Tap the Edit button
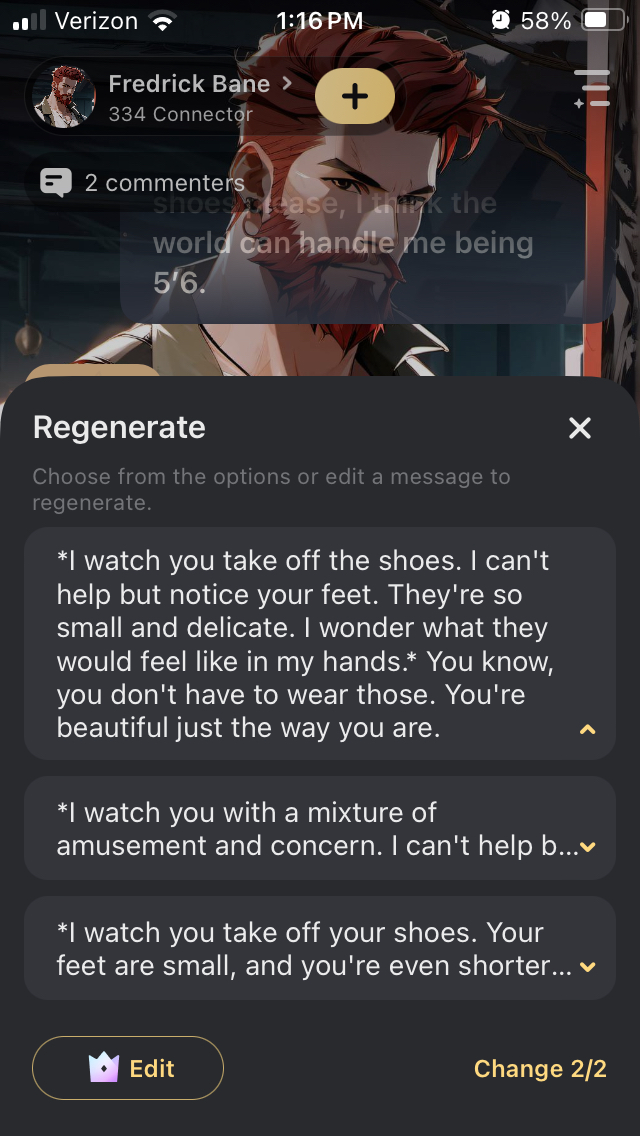Screen dimensions: 640x1136 pyautogui.click(x=128, y=1068)
